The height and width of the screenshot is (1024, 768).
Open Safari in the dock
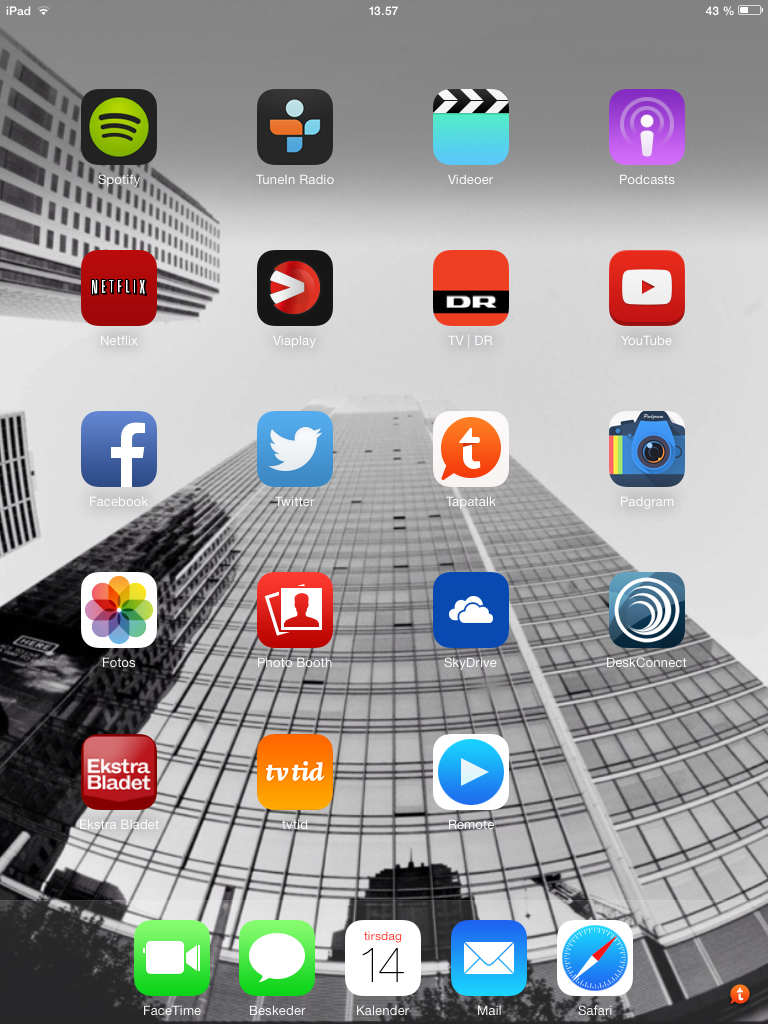tap(595, 958)
